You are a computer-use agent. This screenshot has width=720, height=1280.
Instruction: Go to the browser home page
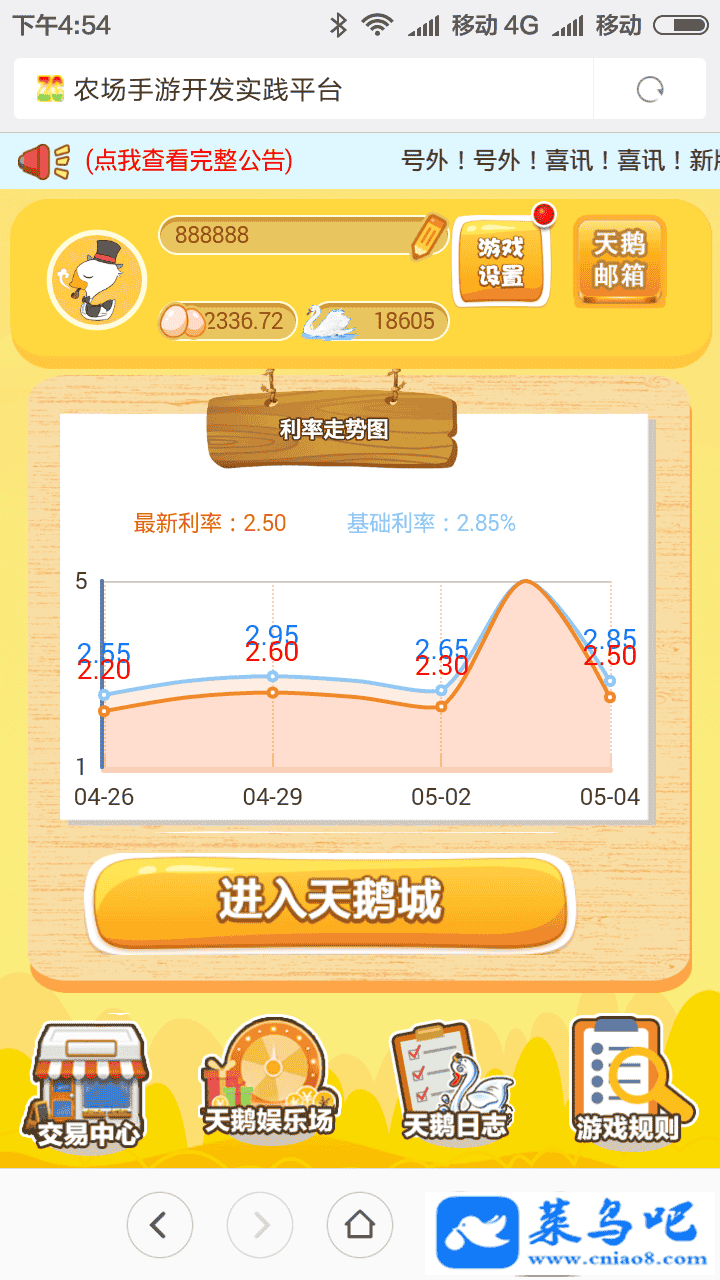(x=359, y=1224)
